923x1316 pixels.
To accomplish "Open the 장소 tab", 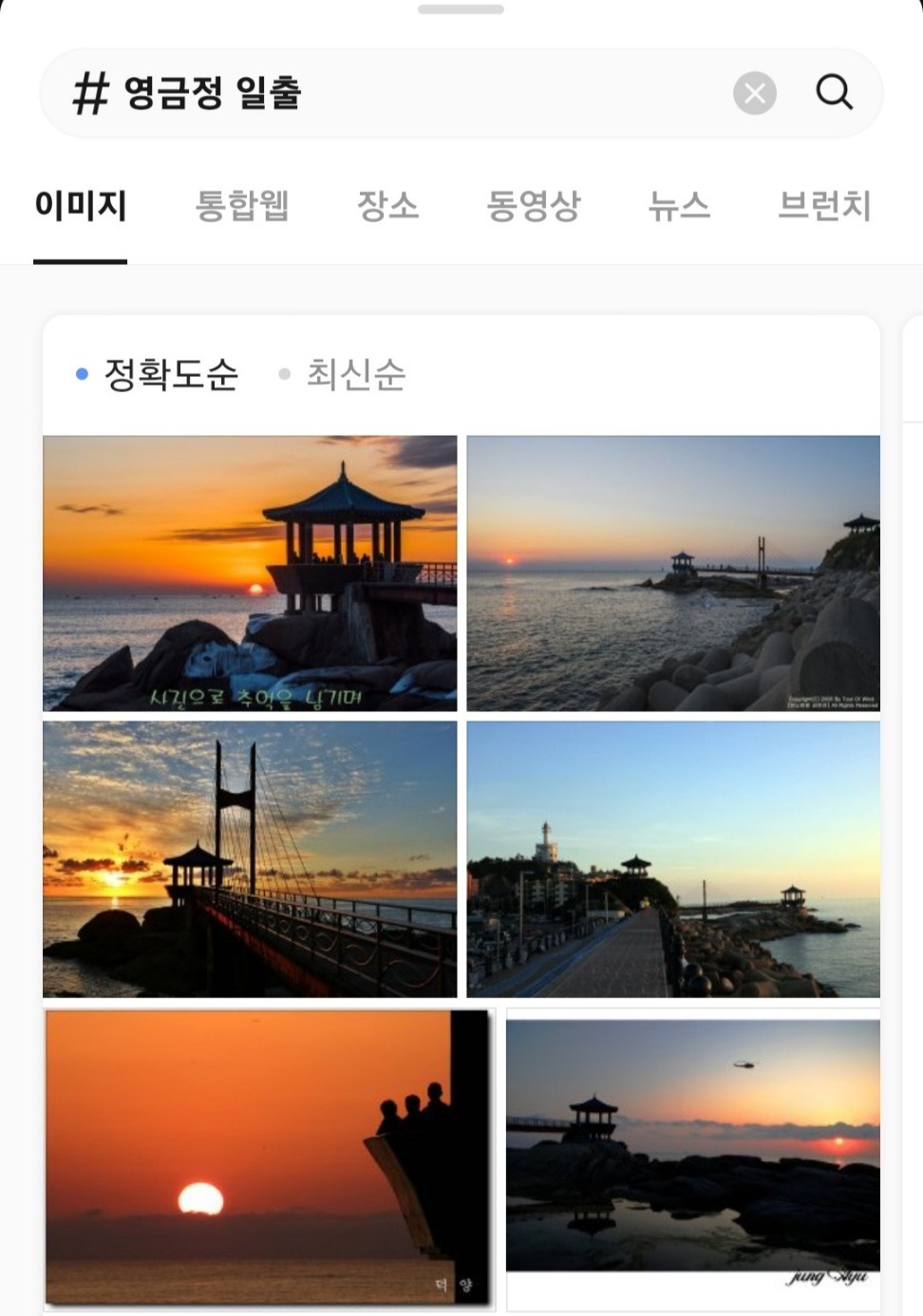I will [387, 205].
